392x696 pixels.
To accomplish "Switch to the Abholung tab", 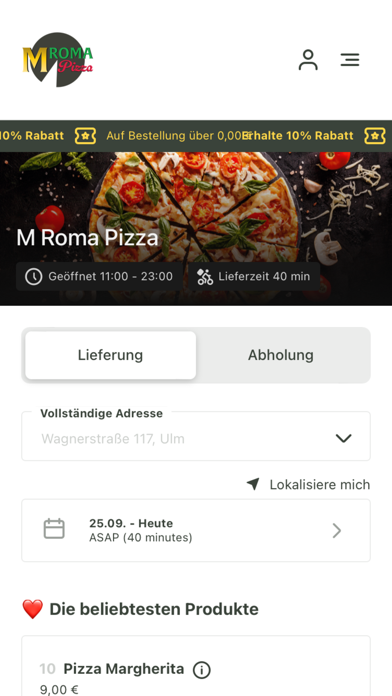I will 281,355.
